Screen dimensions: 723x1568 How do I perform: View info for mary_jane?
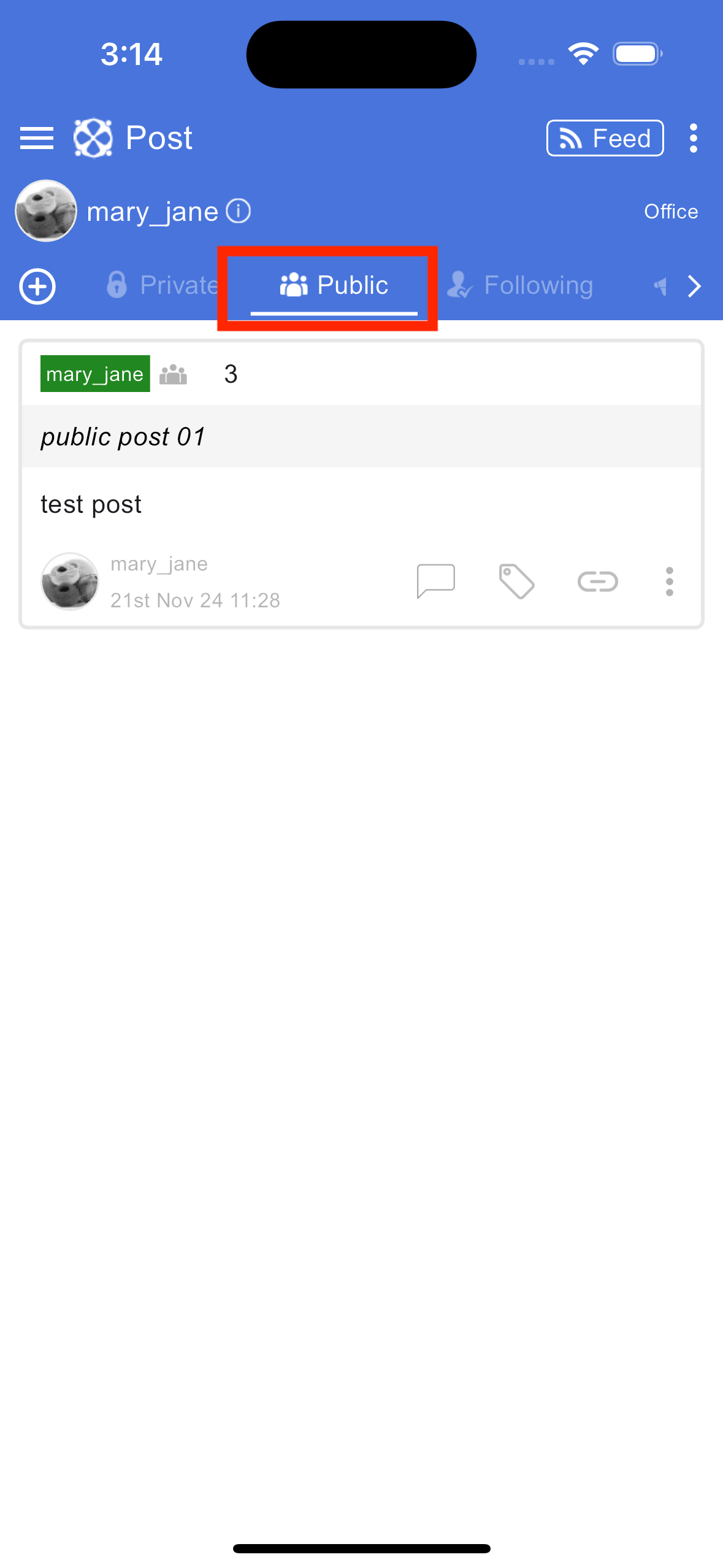point(239,211)
